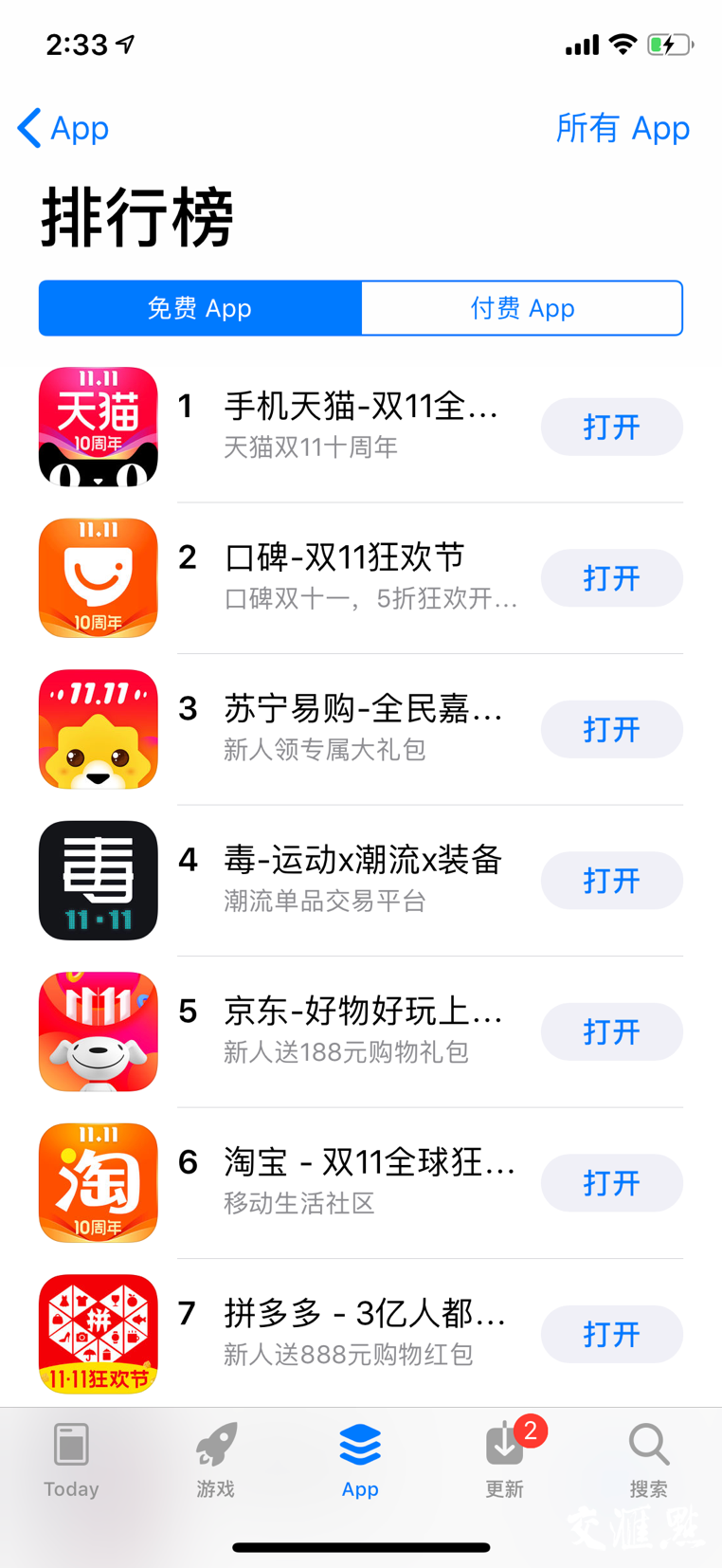This screenshot has width=722, height=1568.
Task: Select the 免费 App segment
Action: click(200, 308)
